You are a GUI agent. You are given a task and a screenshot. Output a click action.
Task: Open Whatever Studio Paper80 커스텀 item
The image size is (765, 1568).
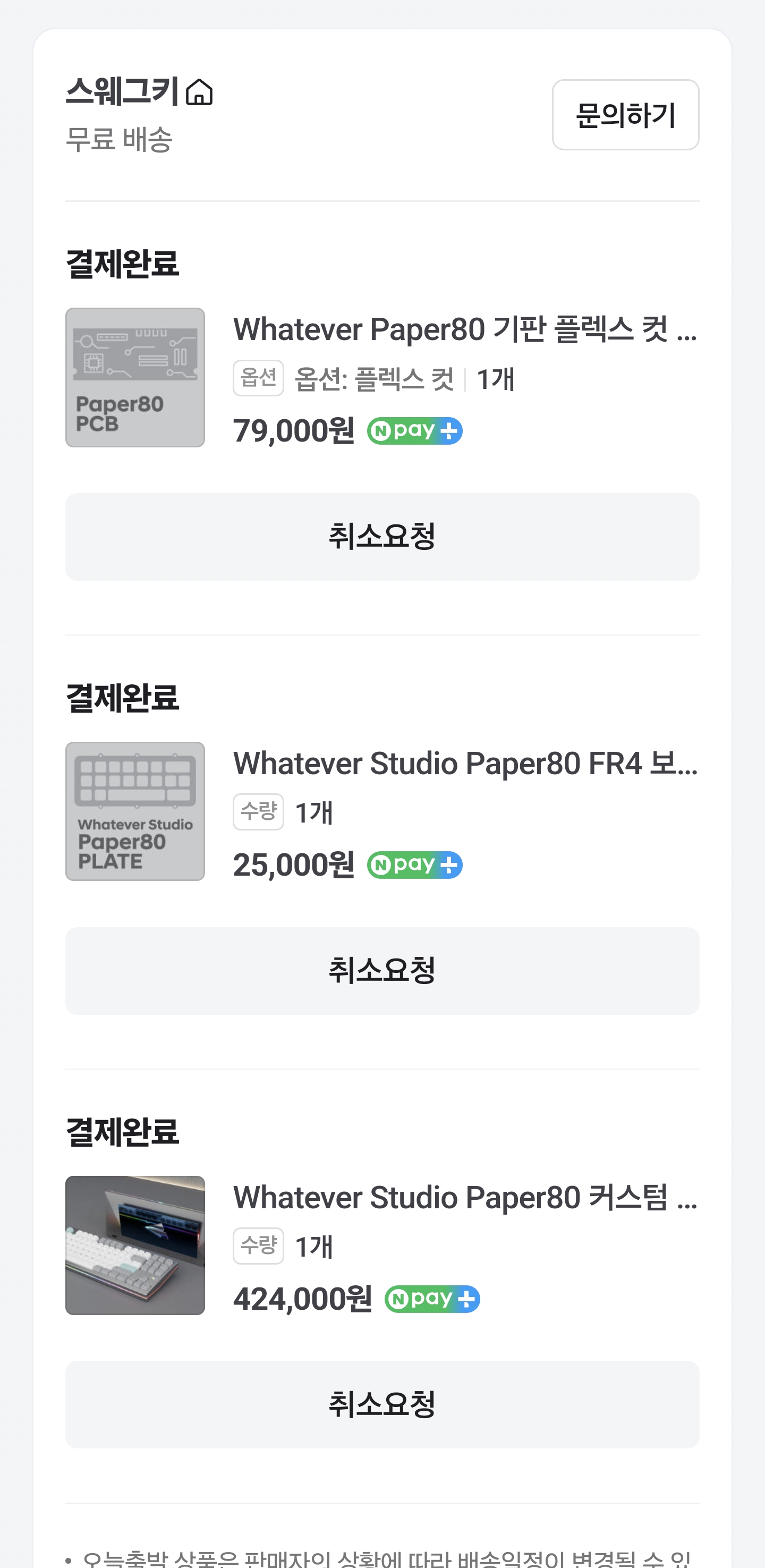point(465,1197)
